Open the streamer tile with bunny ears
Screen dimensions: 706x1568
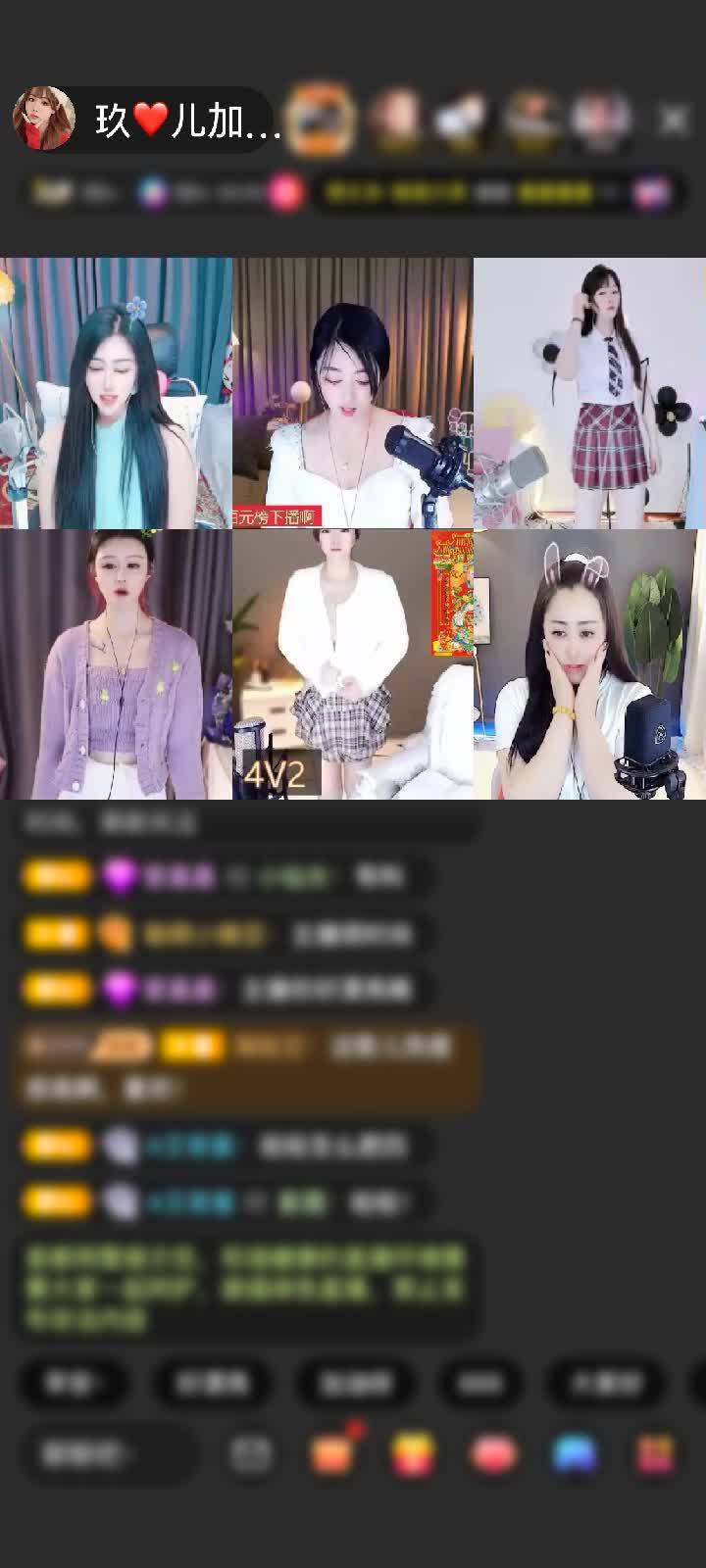(589, 664)
